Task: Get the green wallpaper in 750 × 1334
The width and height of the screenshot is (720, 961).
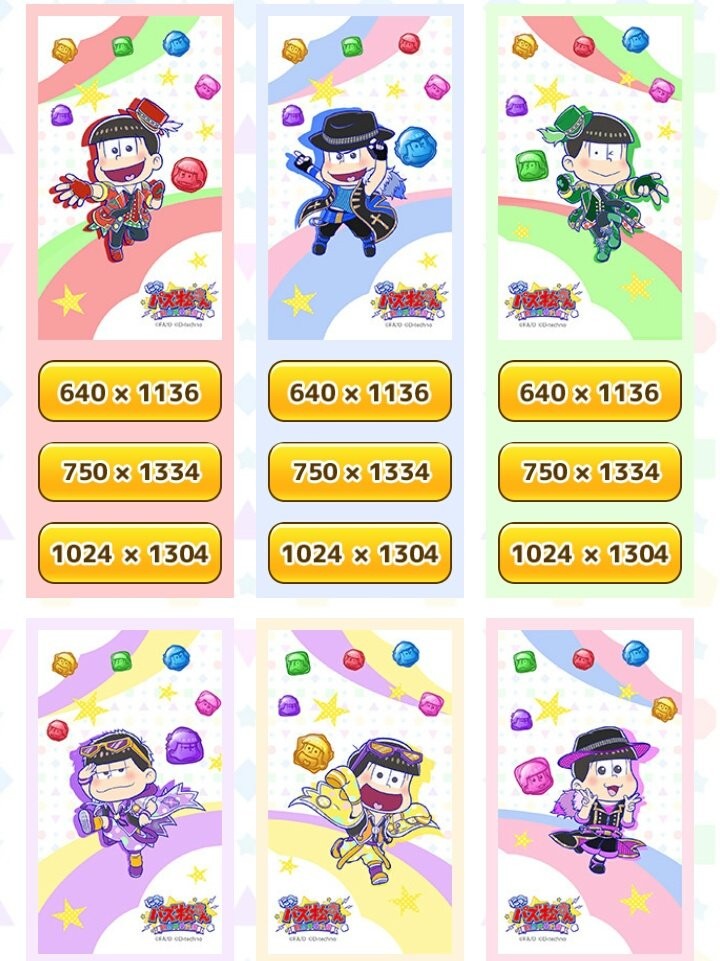Action: point(589,472)
